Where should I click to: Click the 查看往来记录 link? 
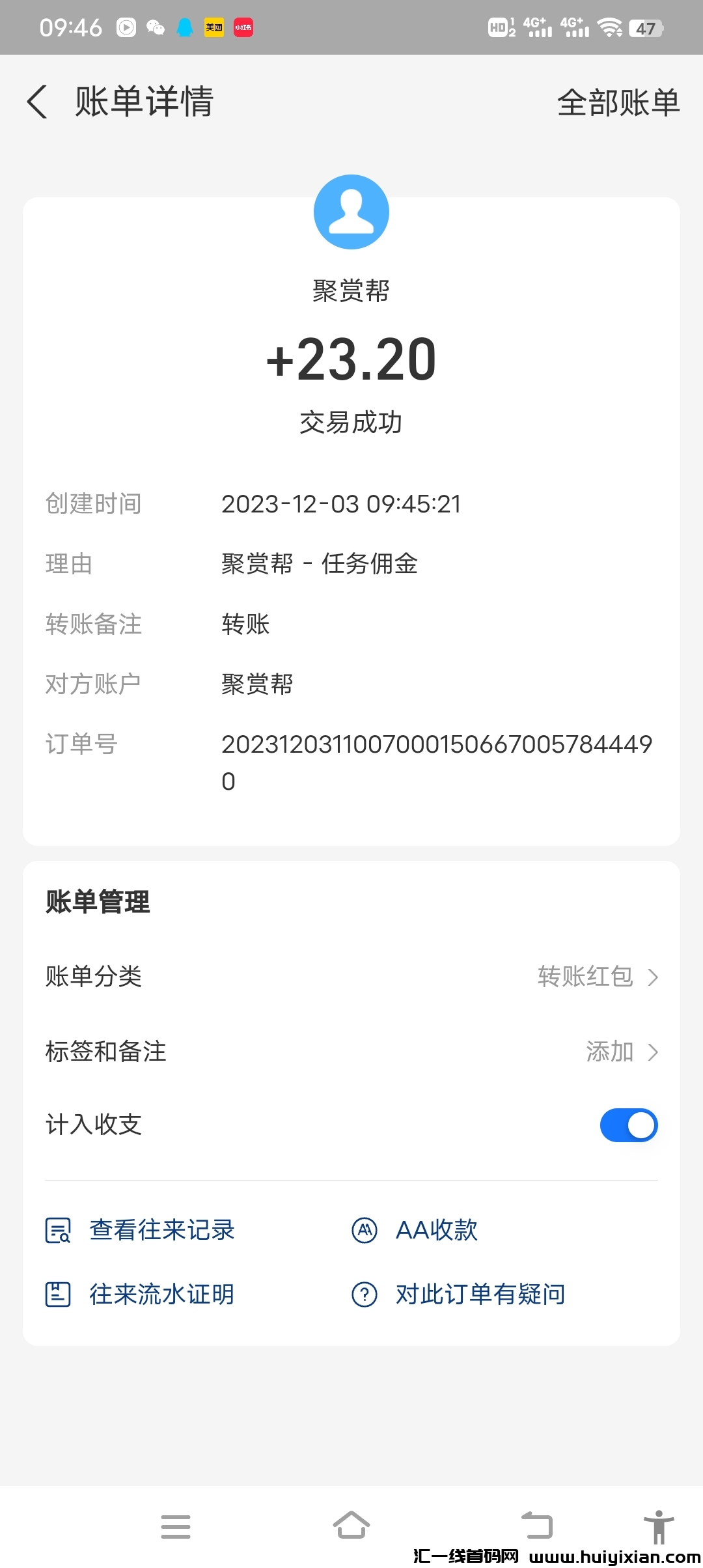(161, 1230)
